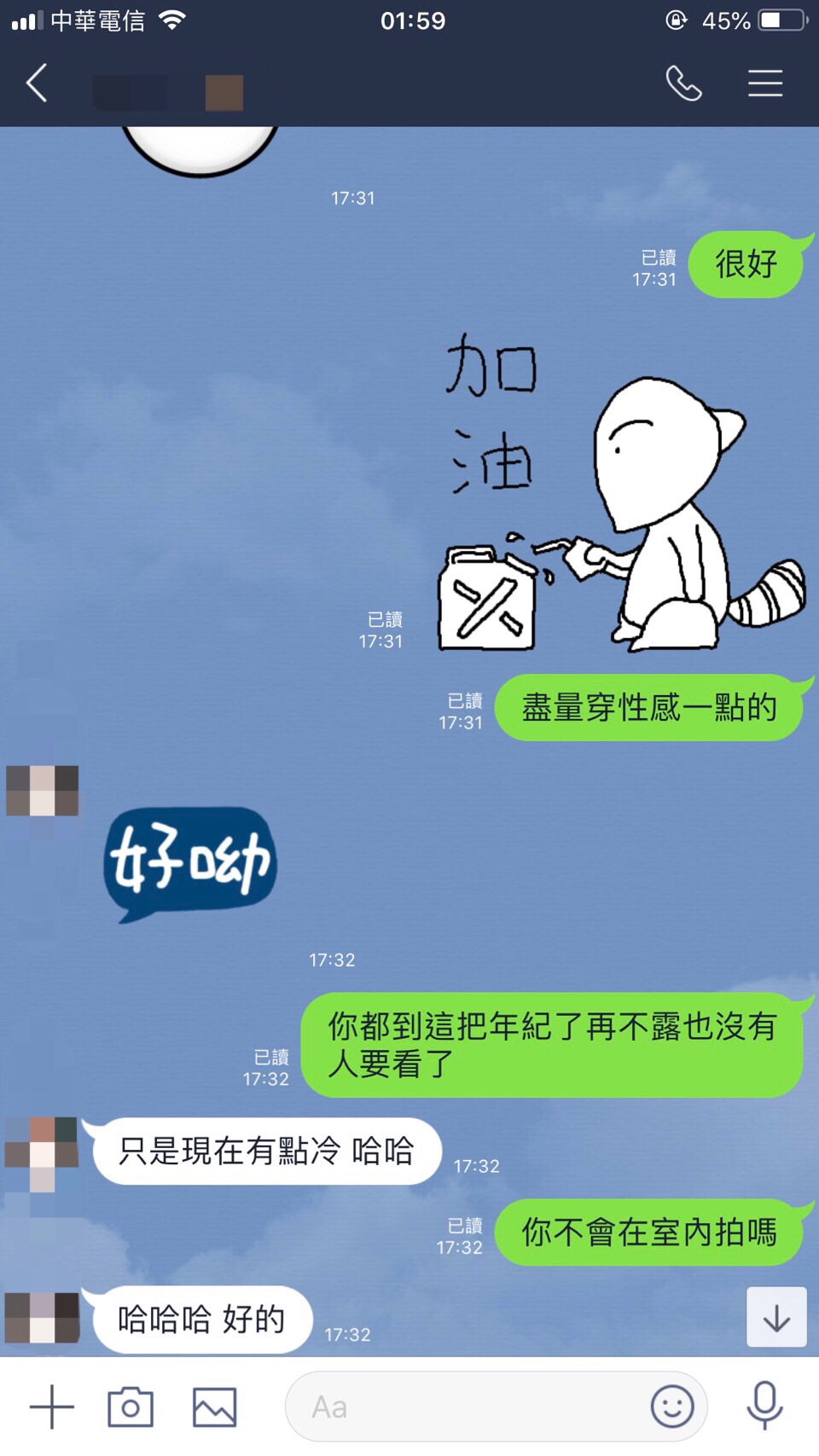The image size is (819, 1456).
Task: Open the photo gallery picker
Action: [214, 1407]
